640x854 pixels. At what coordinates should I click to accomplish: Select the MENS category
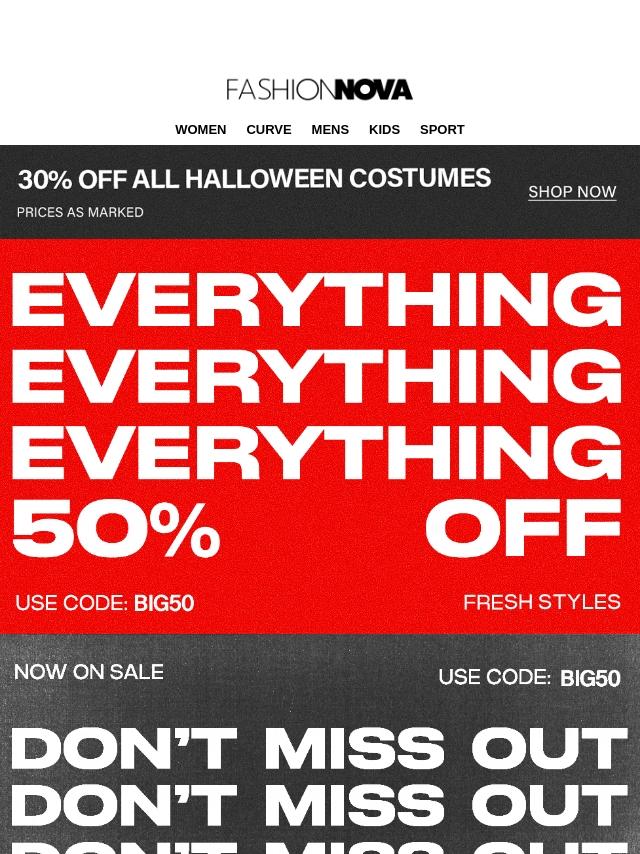click(330, 130)
